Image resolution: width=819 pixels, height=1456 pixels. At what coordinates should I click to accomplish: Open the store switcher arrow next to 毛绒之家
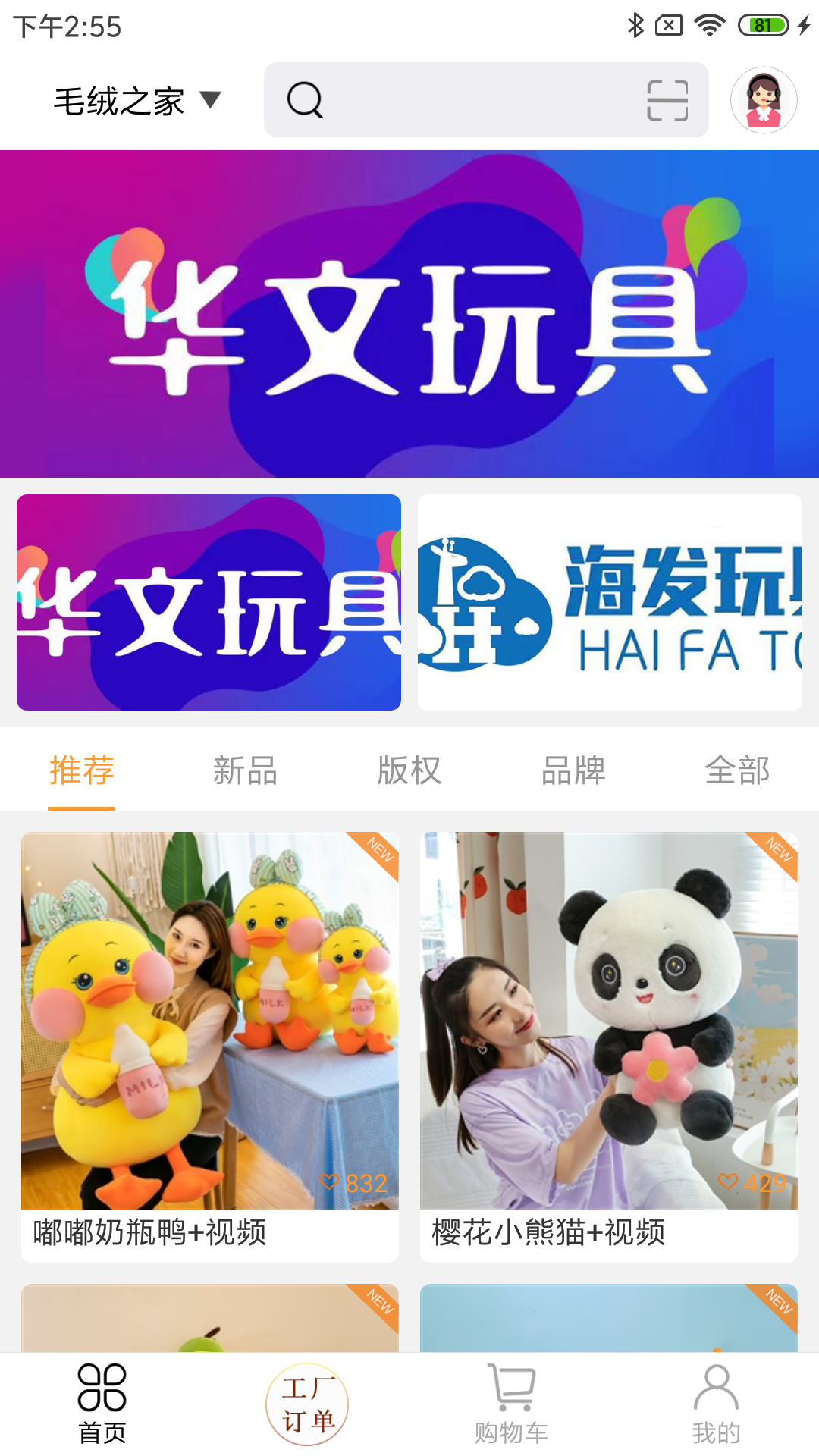pos(210,99)
